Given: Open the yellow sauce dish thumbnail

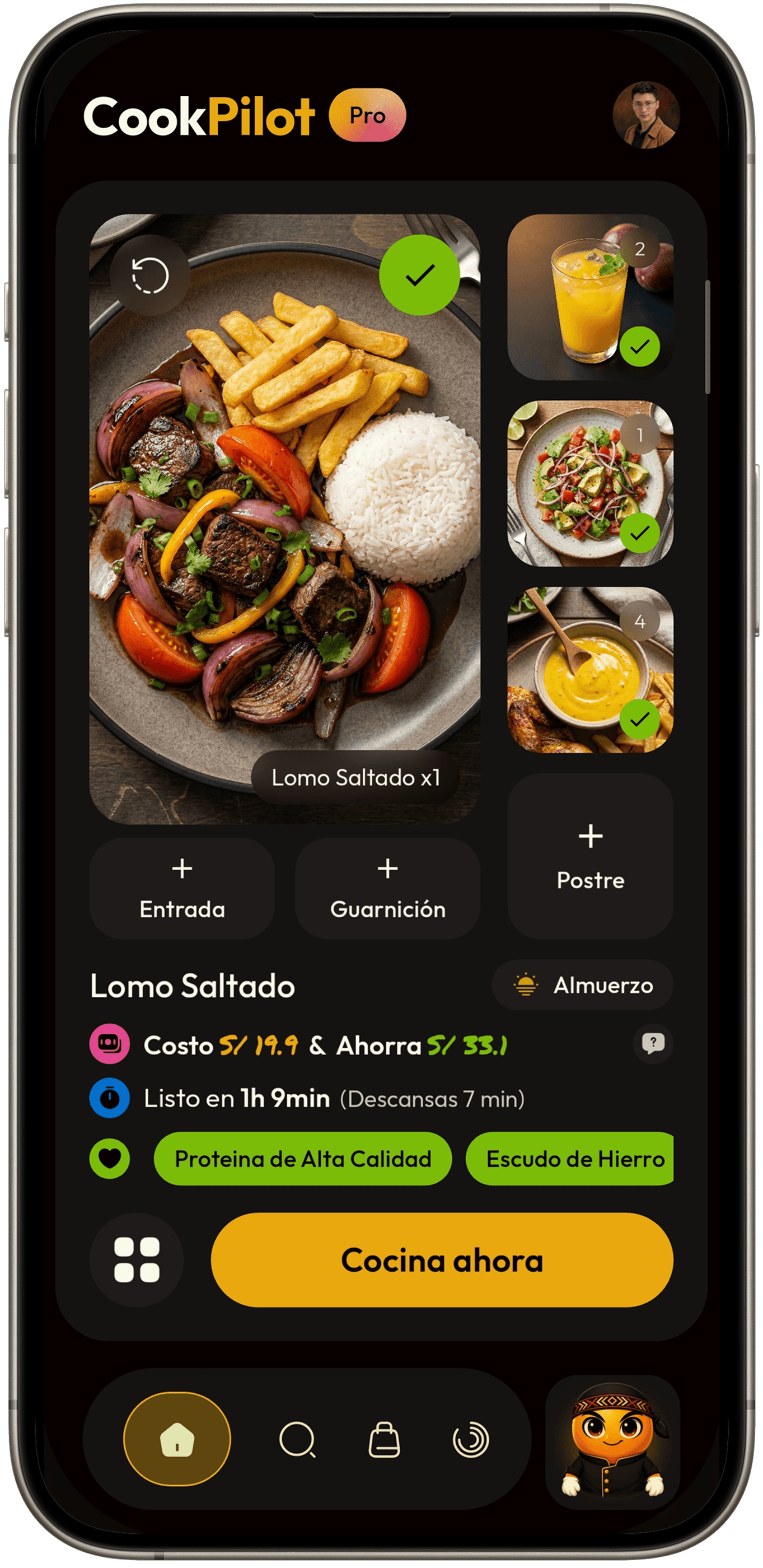Looking at the screenshot, I should click(x=590, y=670).
